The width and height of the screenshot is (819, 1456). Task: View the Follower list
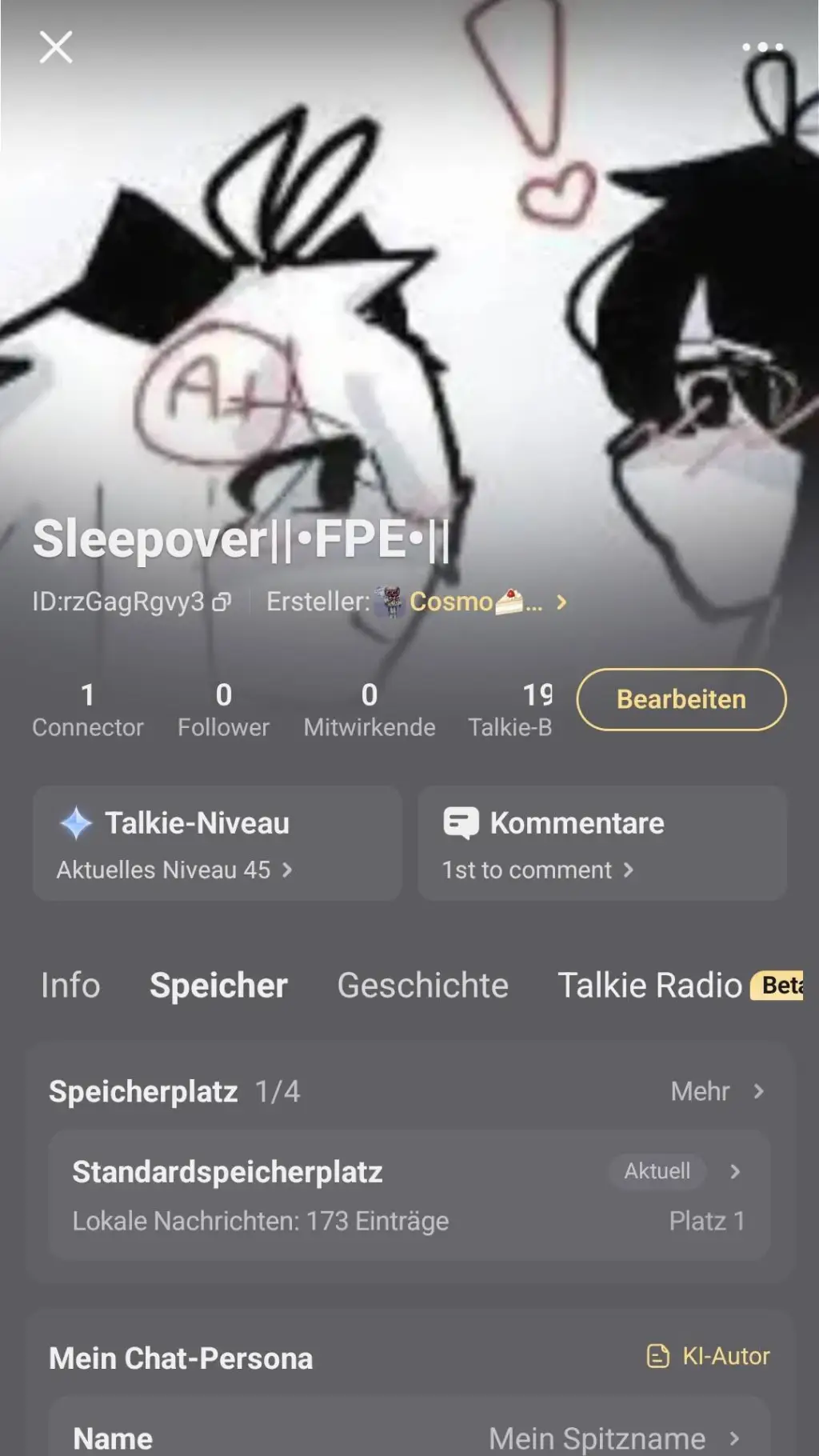(x=223, y=710)
